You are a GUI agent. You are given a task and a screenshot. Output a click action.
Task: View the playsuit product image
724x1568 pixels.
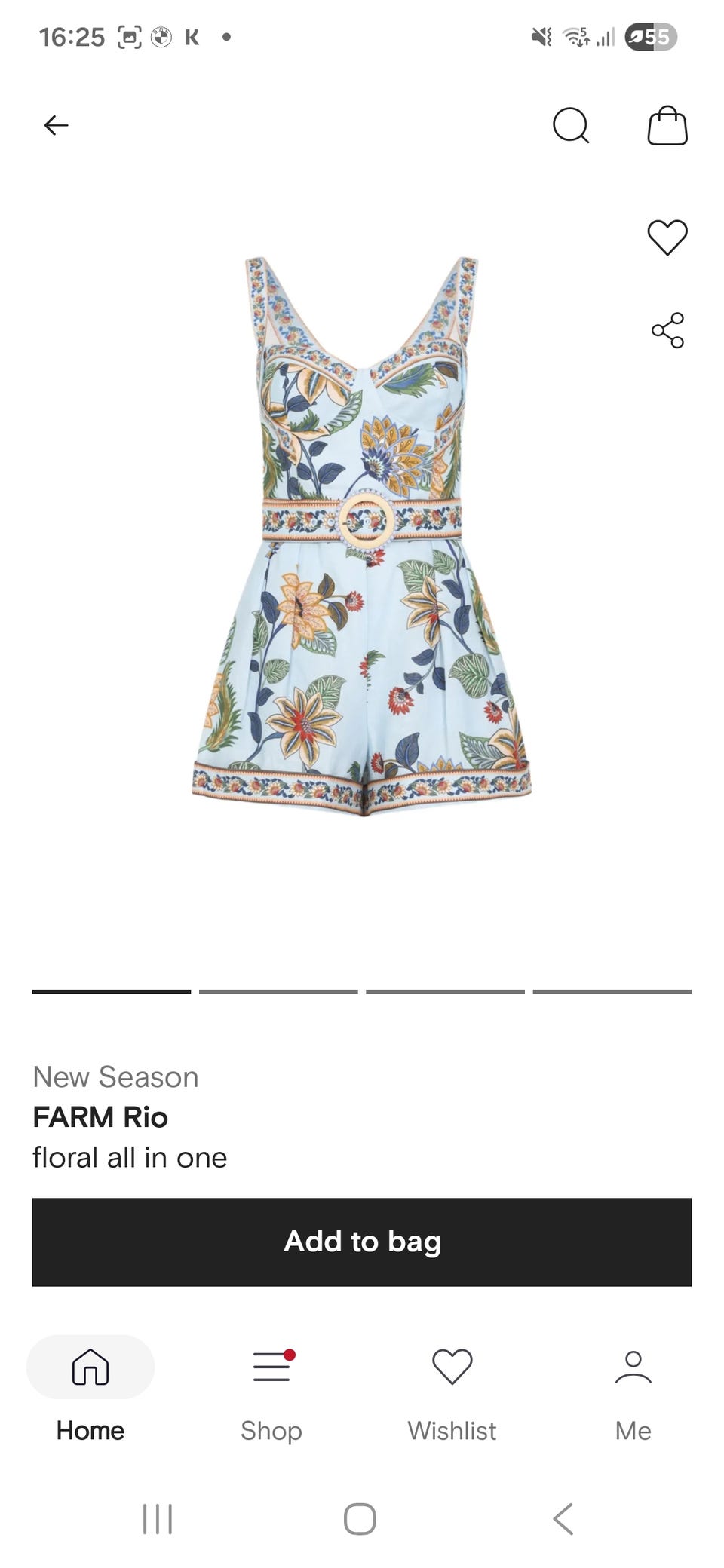click(362, 537)
